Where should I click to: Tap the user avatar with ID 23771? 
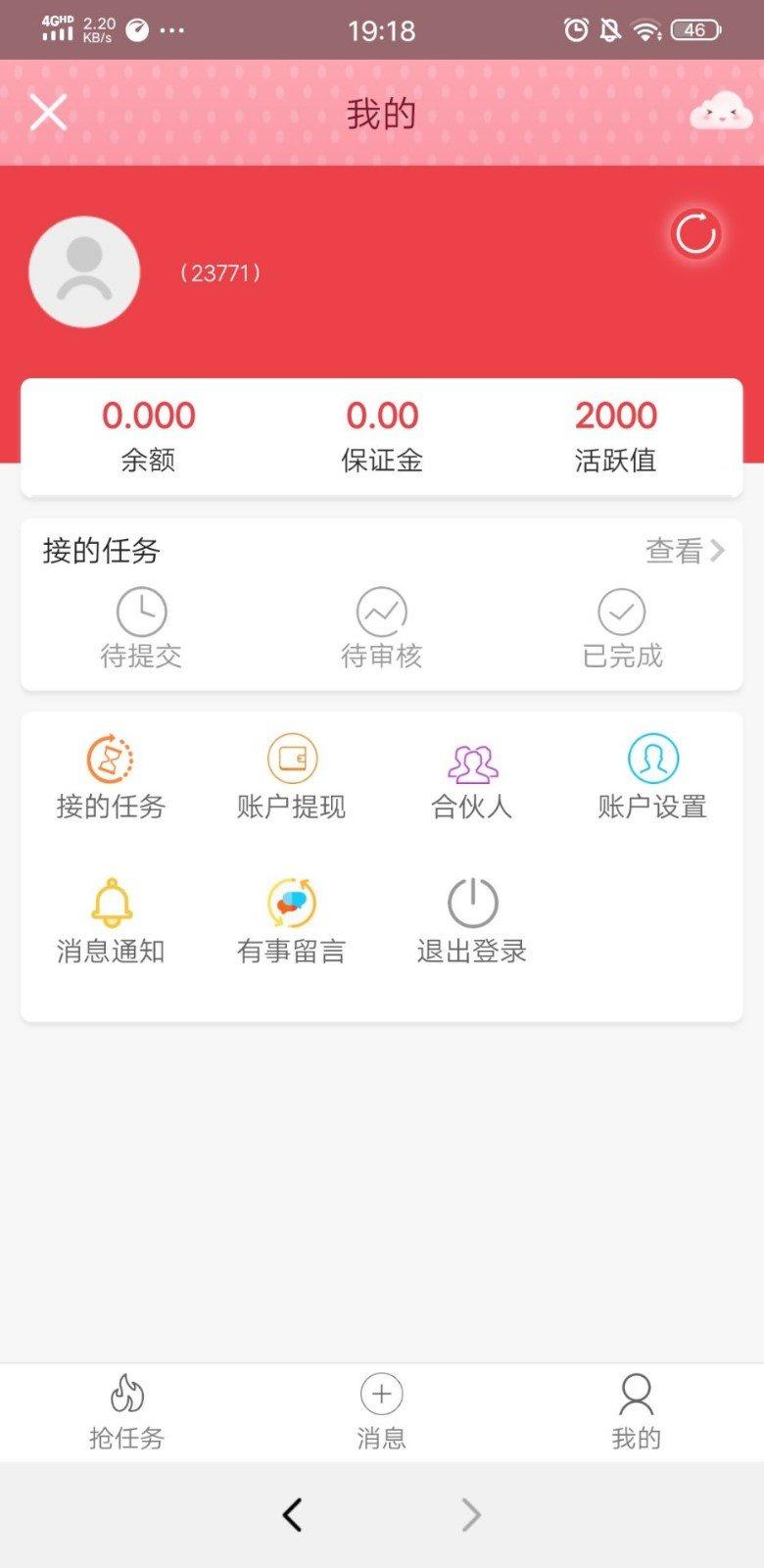[x=84, y=271]
